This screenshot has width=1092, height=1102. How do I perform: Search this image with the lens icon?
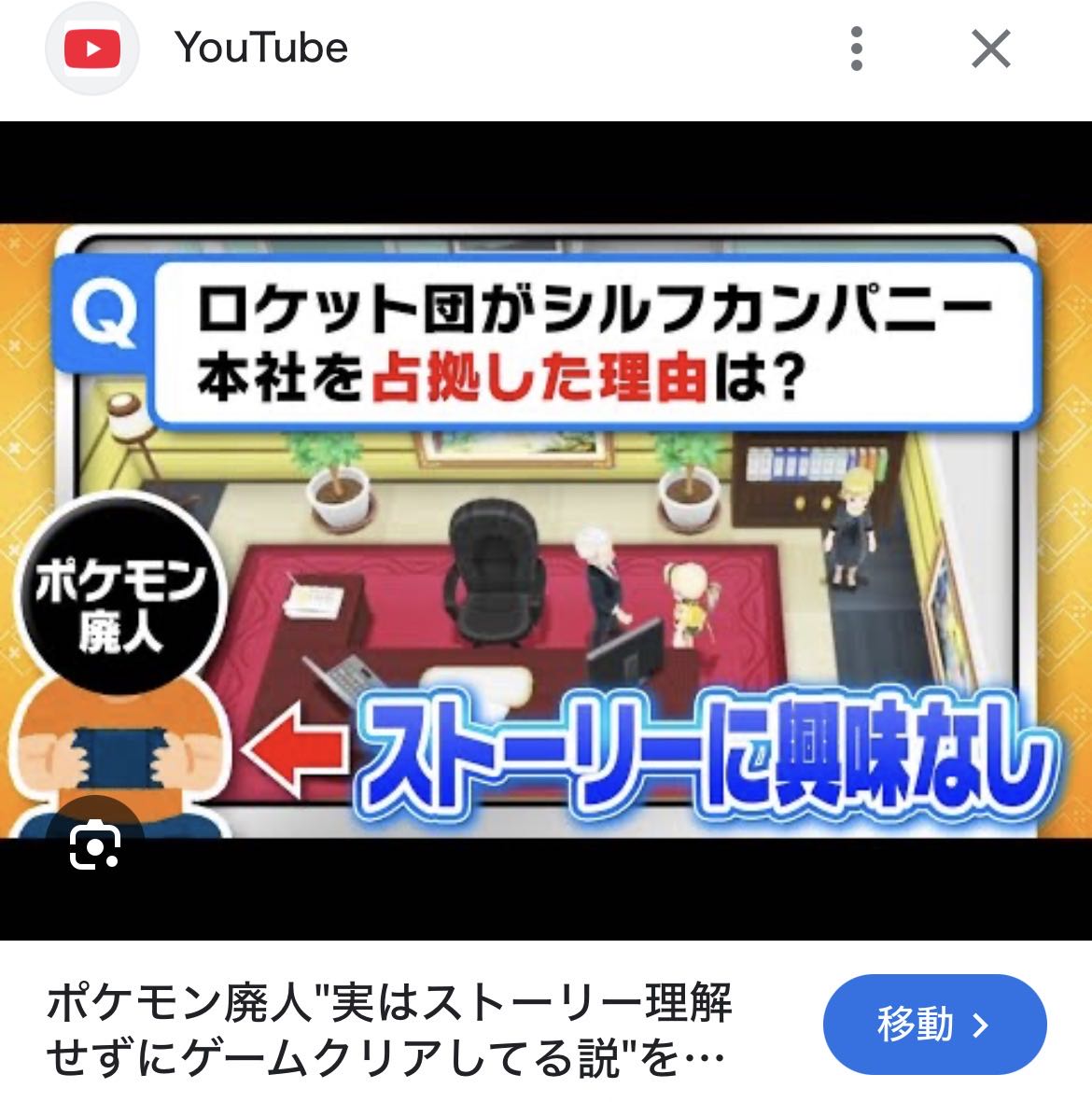(x=94, y=844)
